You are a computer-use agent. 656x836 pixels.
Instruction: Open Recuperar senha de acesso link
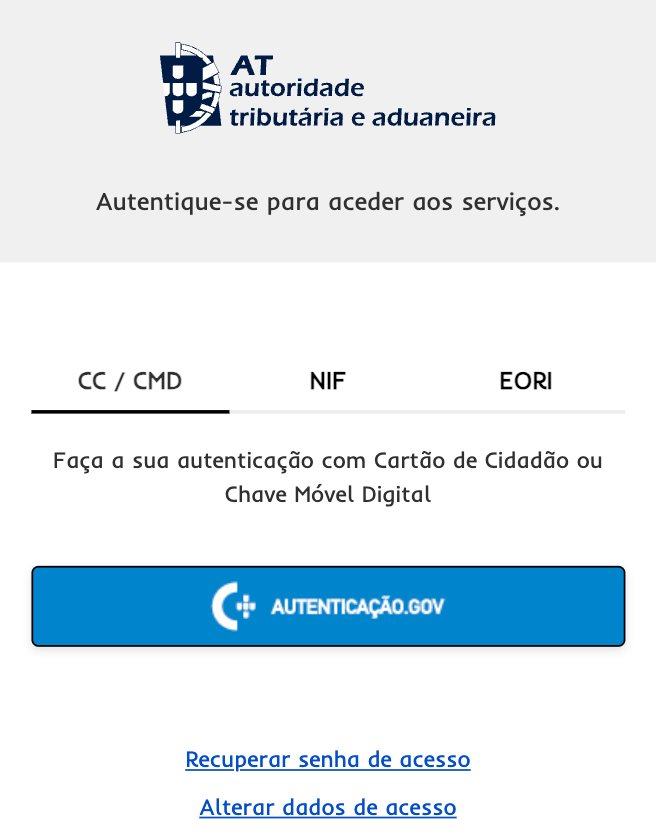tap(328, 760)
